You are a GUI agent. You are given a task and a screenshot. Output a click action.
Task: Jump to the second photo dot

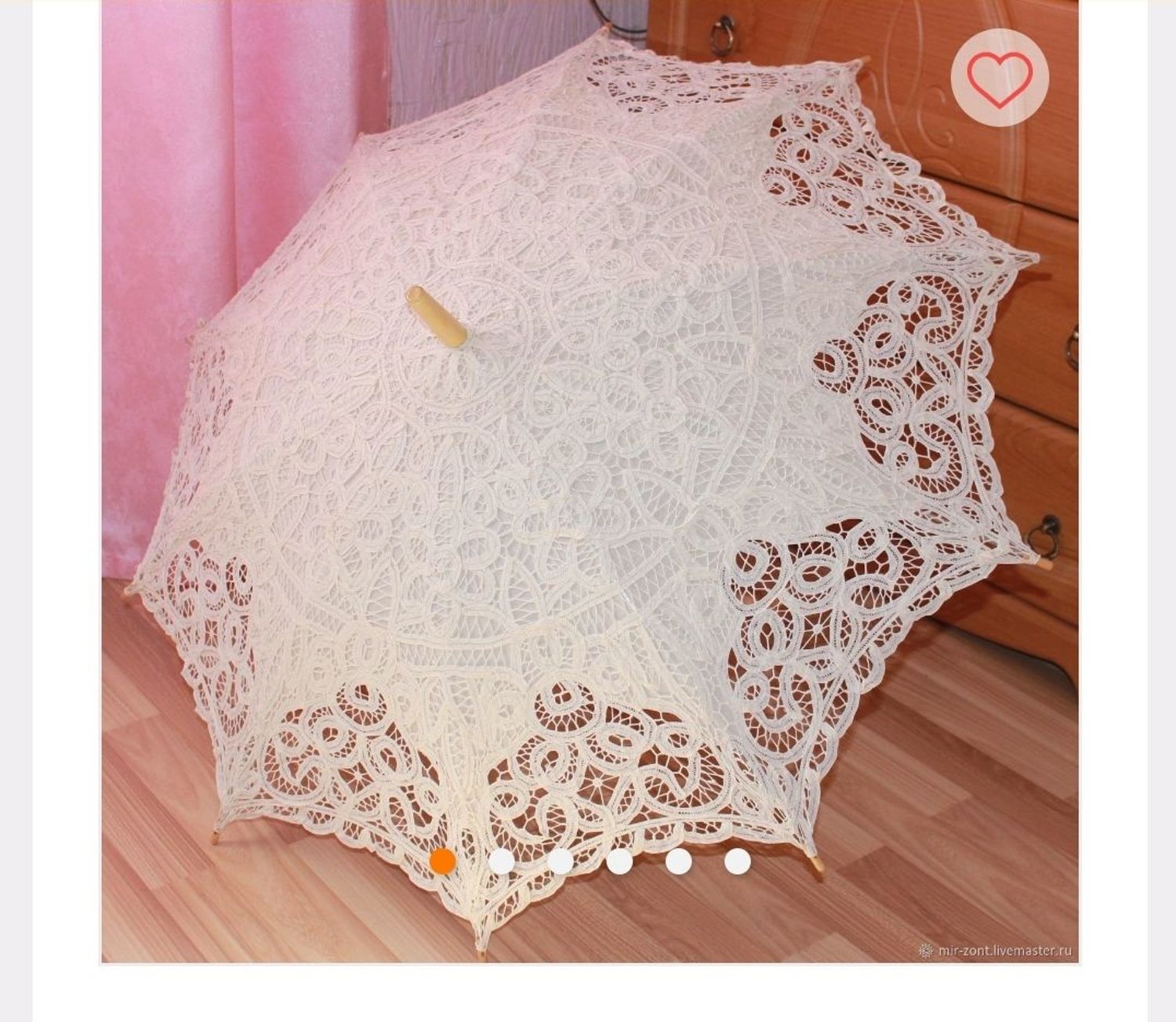(502, 861)
